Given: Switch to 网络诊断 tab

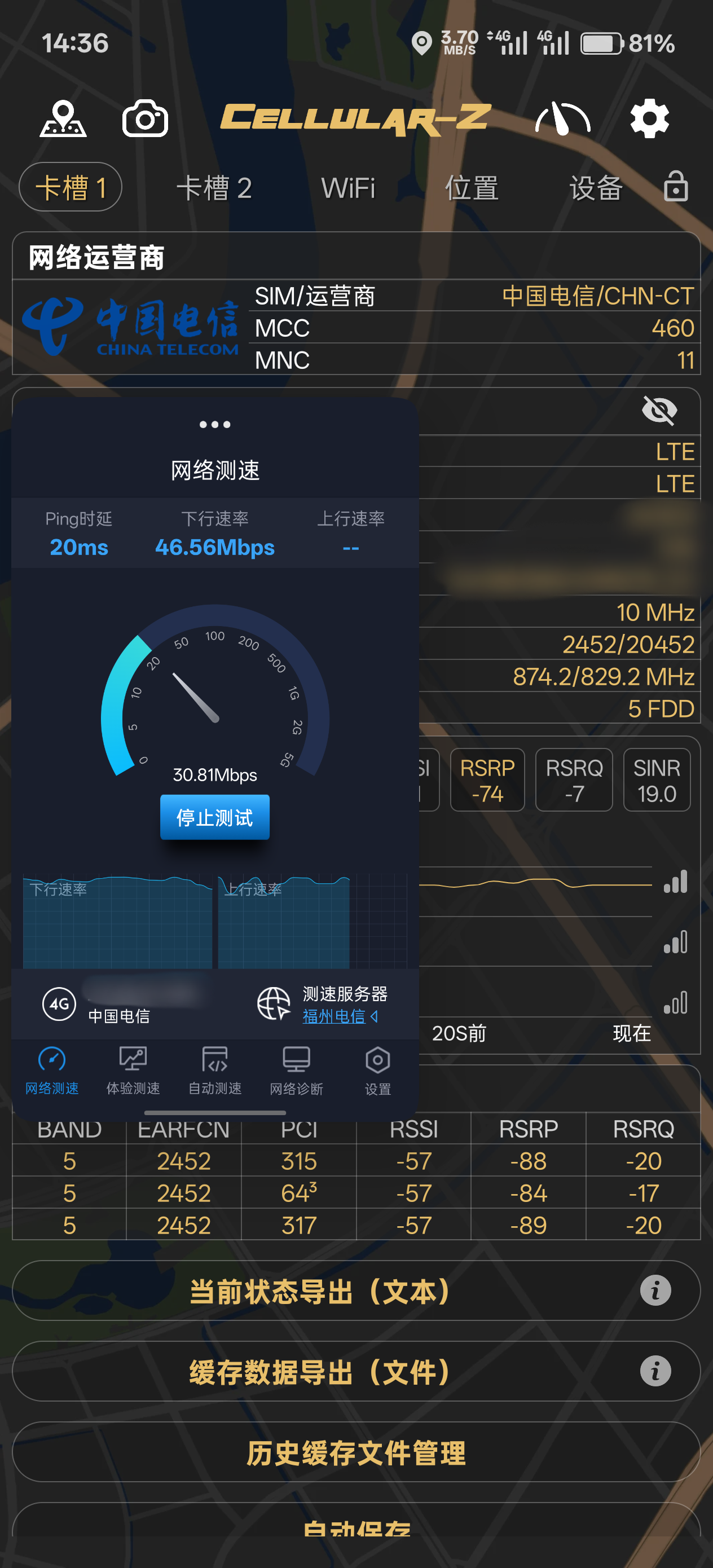Looking at the screenshot, I should pyautogui.click(x=296, y=1070).
